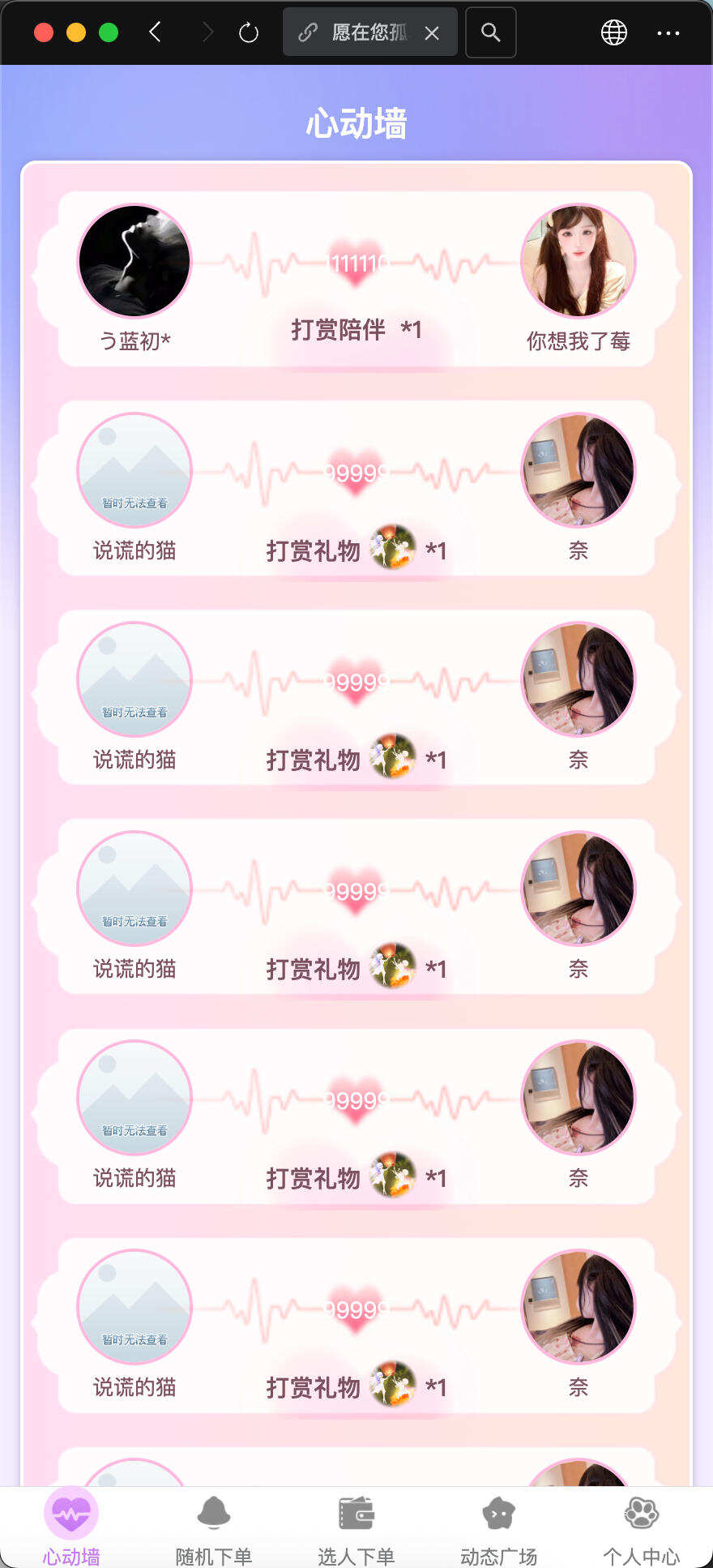This screenshot has height=1568, width=713.
Task: Open the three-dot overflow menu
Action: pyautogui.click(x=668, y=33)
